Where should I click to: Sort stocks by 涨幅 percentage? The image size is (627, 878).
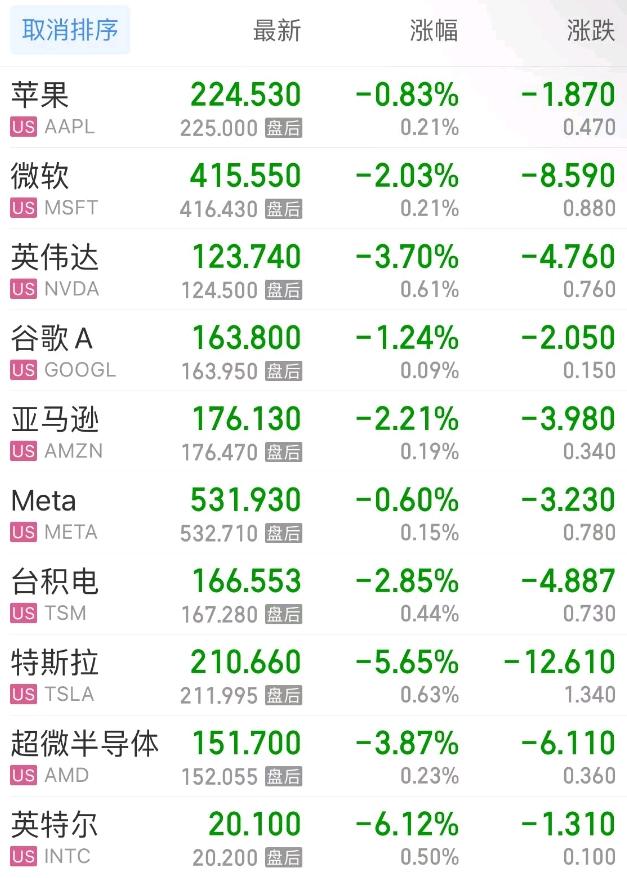click(434, 31)
